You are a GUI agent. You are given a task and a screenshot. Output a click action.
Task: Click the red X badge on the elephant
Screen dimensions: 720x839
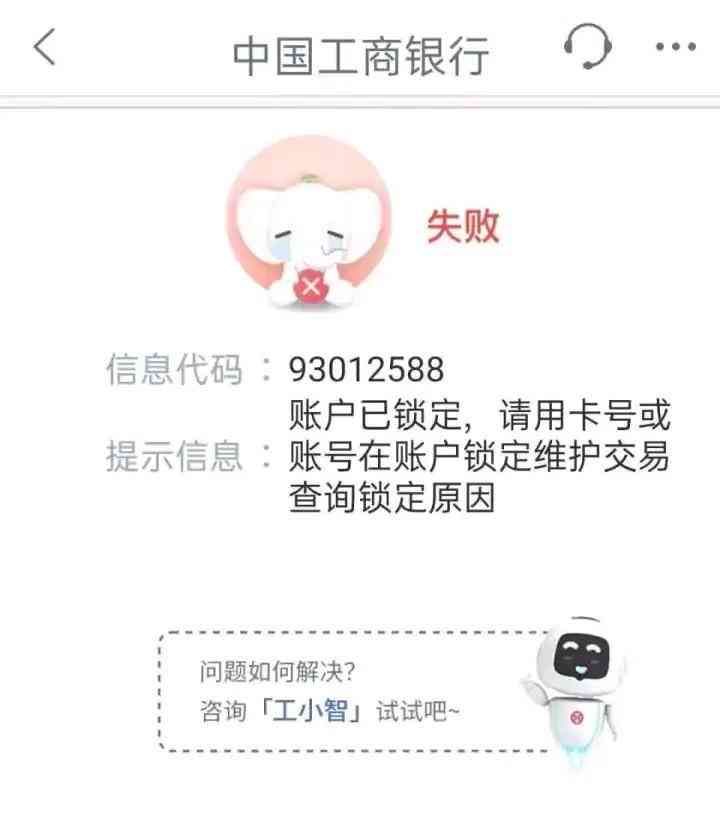pos(311,284)
